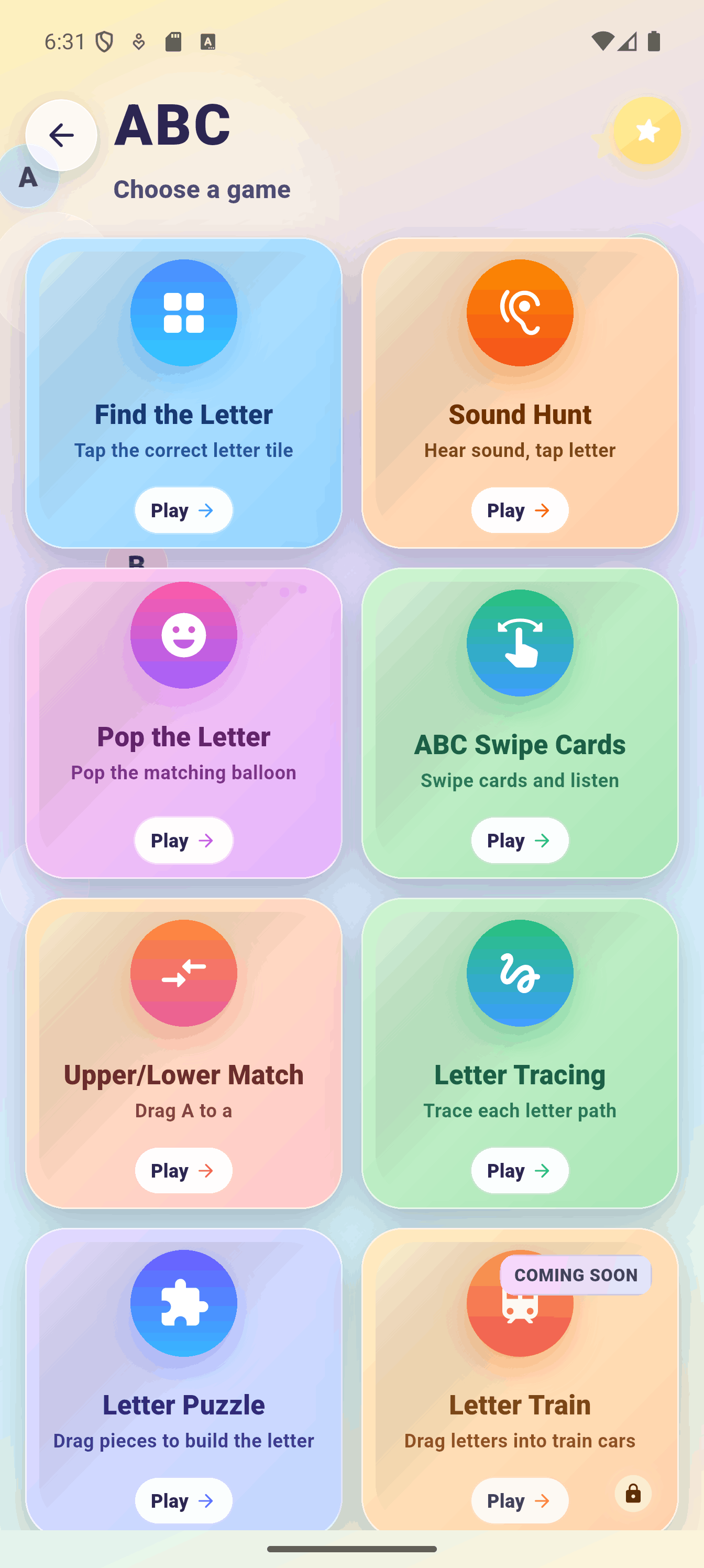This screenshot has width=704, height=1568.
Task: Tap the Sound Hunt ear icon
Action: (519, 313)
